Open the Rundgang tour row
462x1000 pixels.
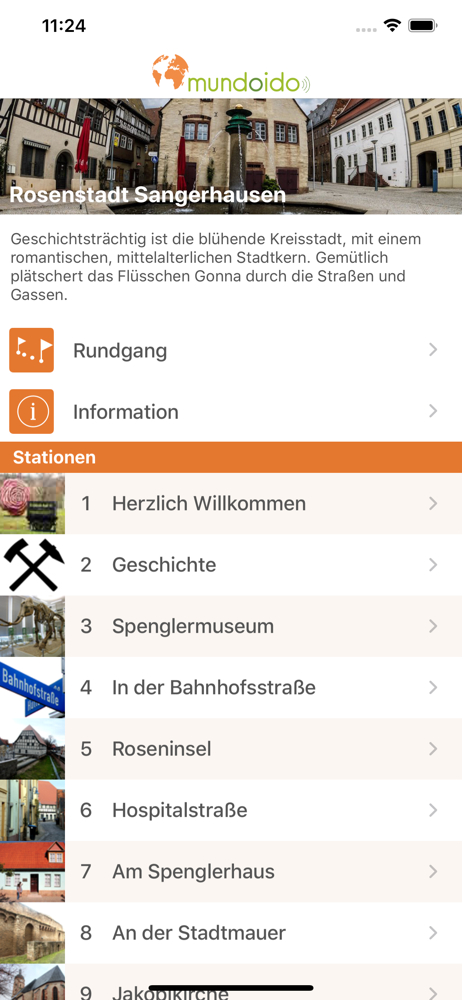pos(231,350)
